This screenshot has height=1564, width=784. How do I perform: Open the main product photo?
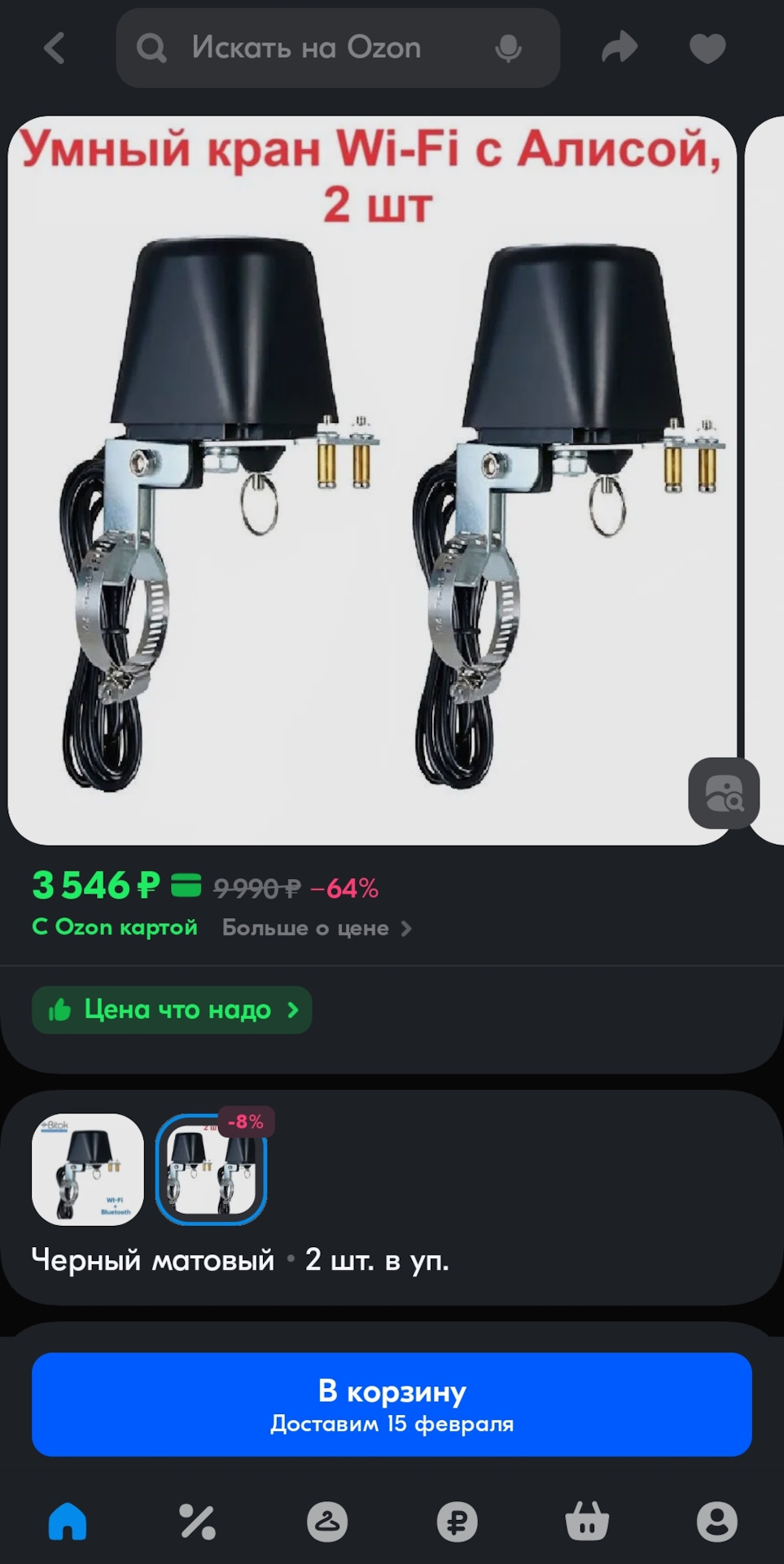click(x=372, y=481)
